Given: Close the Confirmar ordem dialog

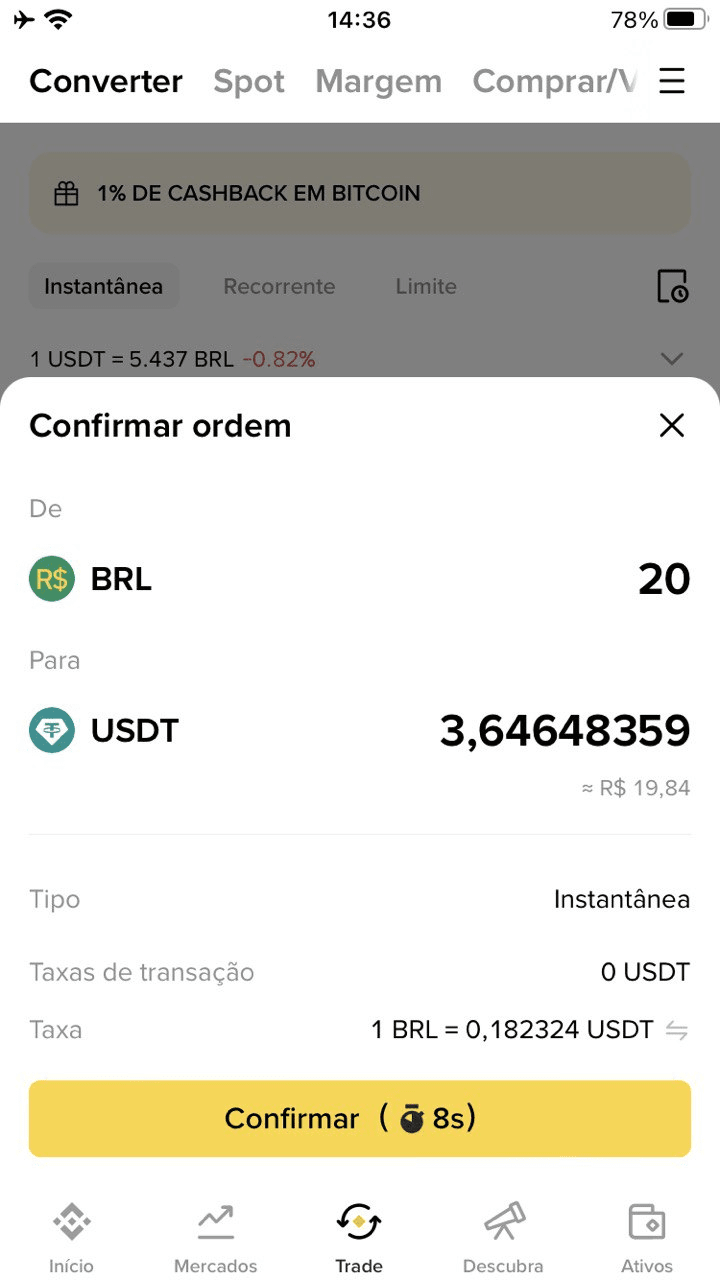Looking at the screenshot, I should [672, 426].
